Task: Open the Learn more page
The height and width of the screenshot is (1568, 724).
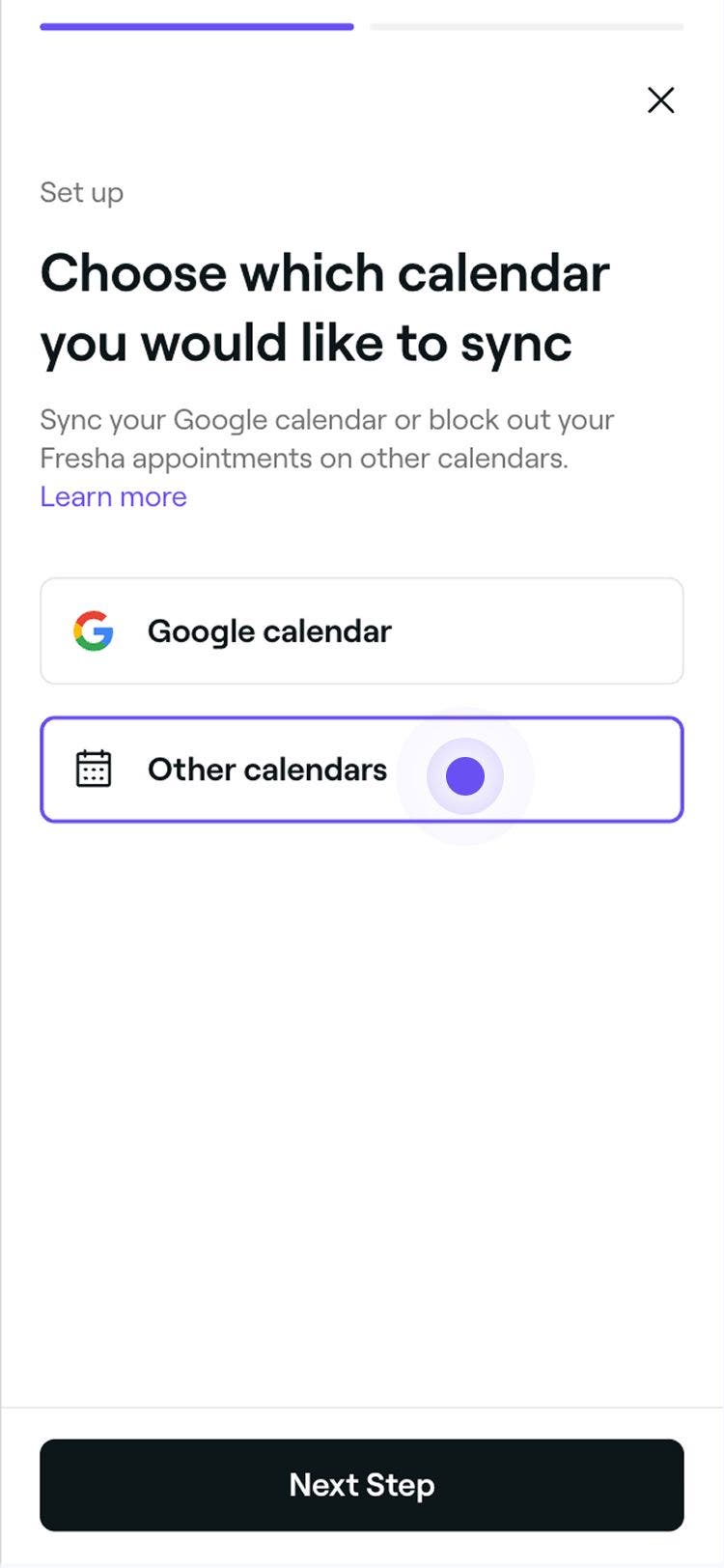Action: [x=113, y=496]
